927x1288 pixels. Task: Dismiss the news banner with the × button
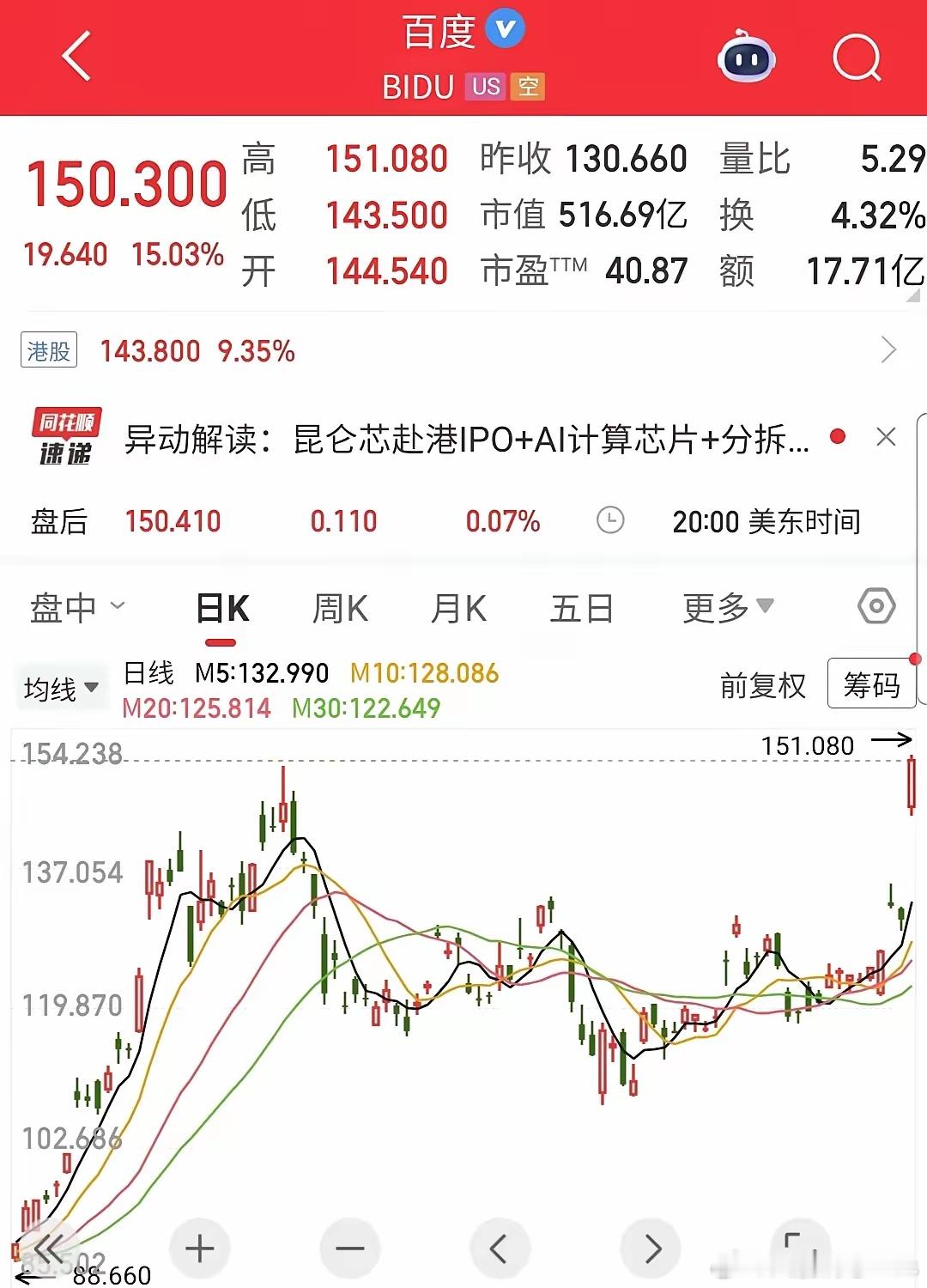887,438
